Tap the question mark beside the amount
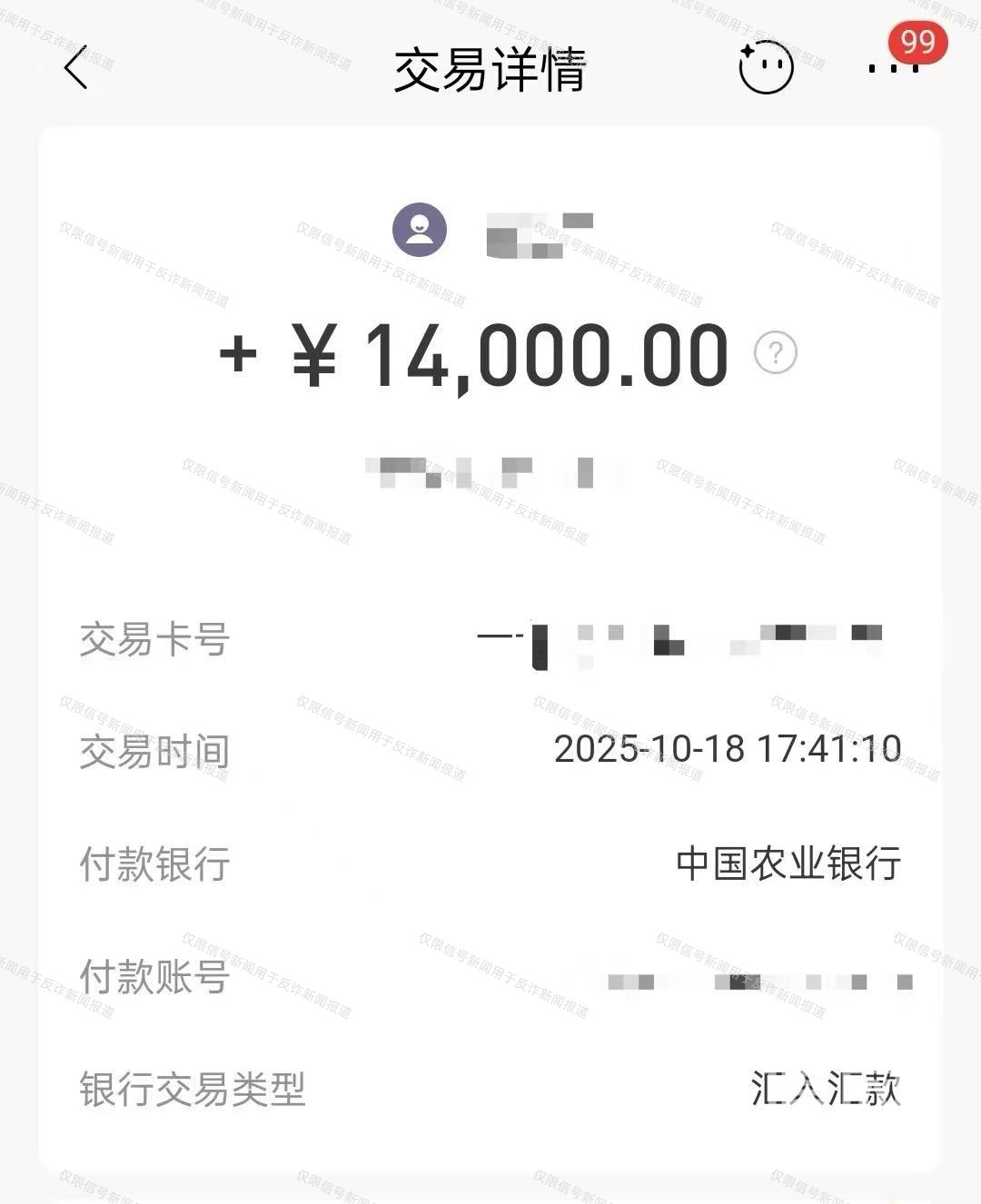The height and width of the screenshot is (1204, 981). pos(776,352)
